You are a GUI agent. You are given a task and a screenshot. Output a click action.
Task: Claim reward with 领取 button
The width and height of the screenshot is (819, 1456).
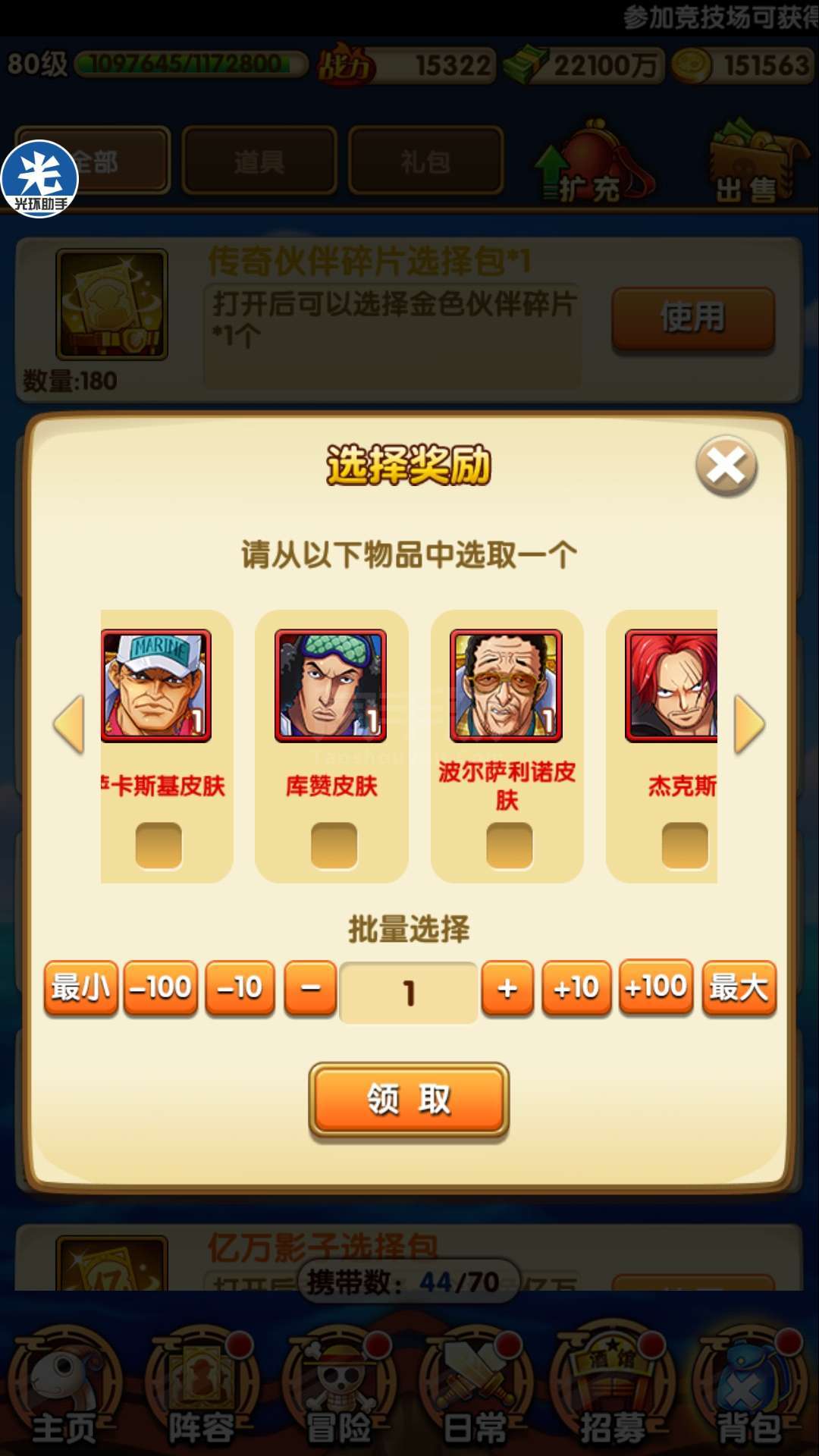(409, 1100)
